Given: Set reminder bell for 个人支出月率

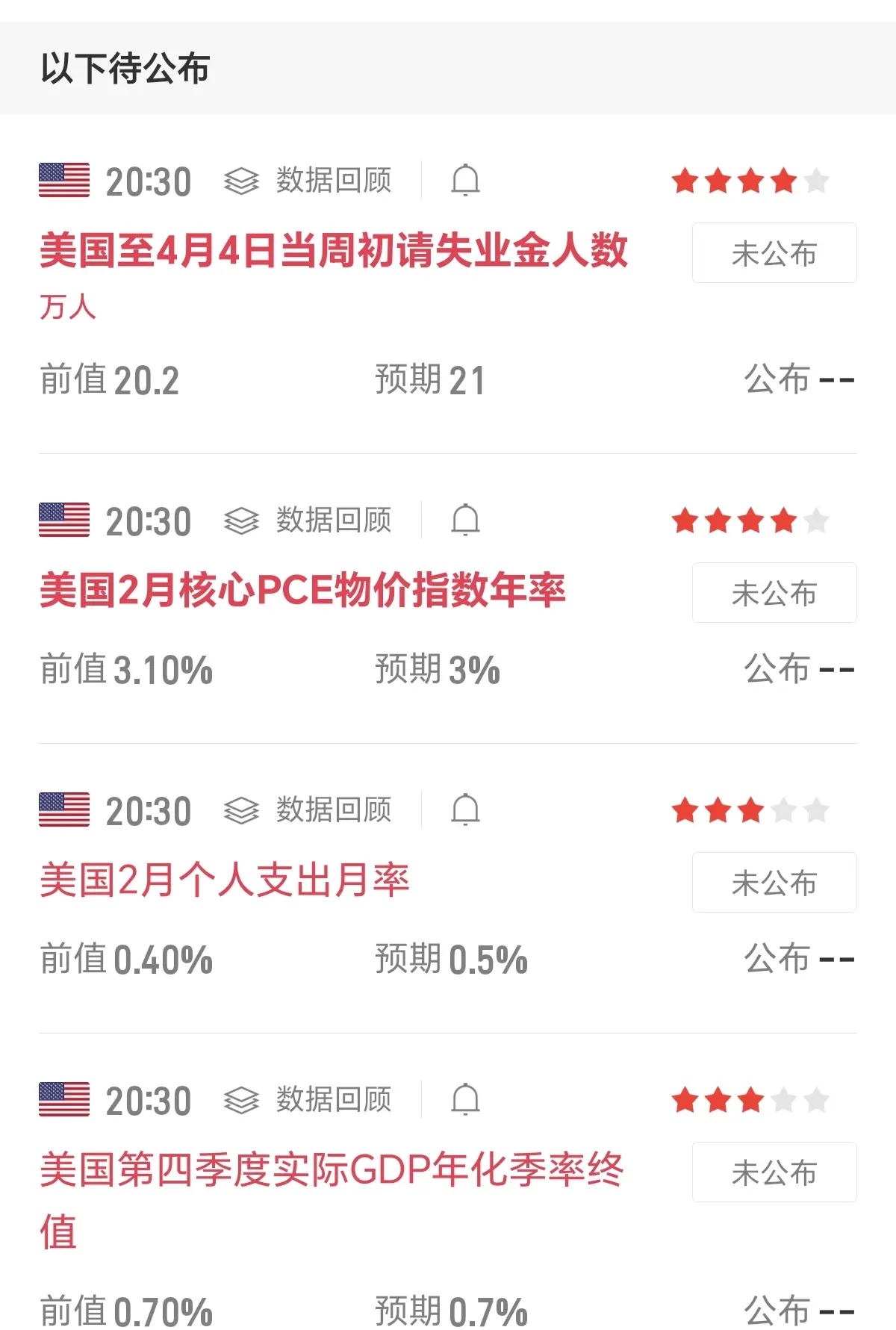Looking at the screenshot, I should click(465, 810).
